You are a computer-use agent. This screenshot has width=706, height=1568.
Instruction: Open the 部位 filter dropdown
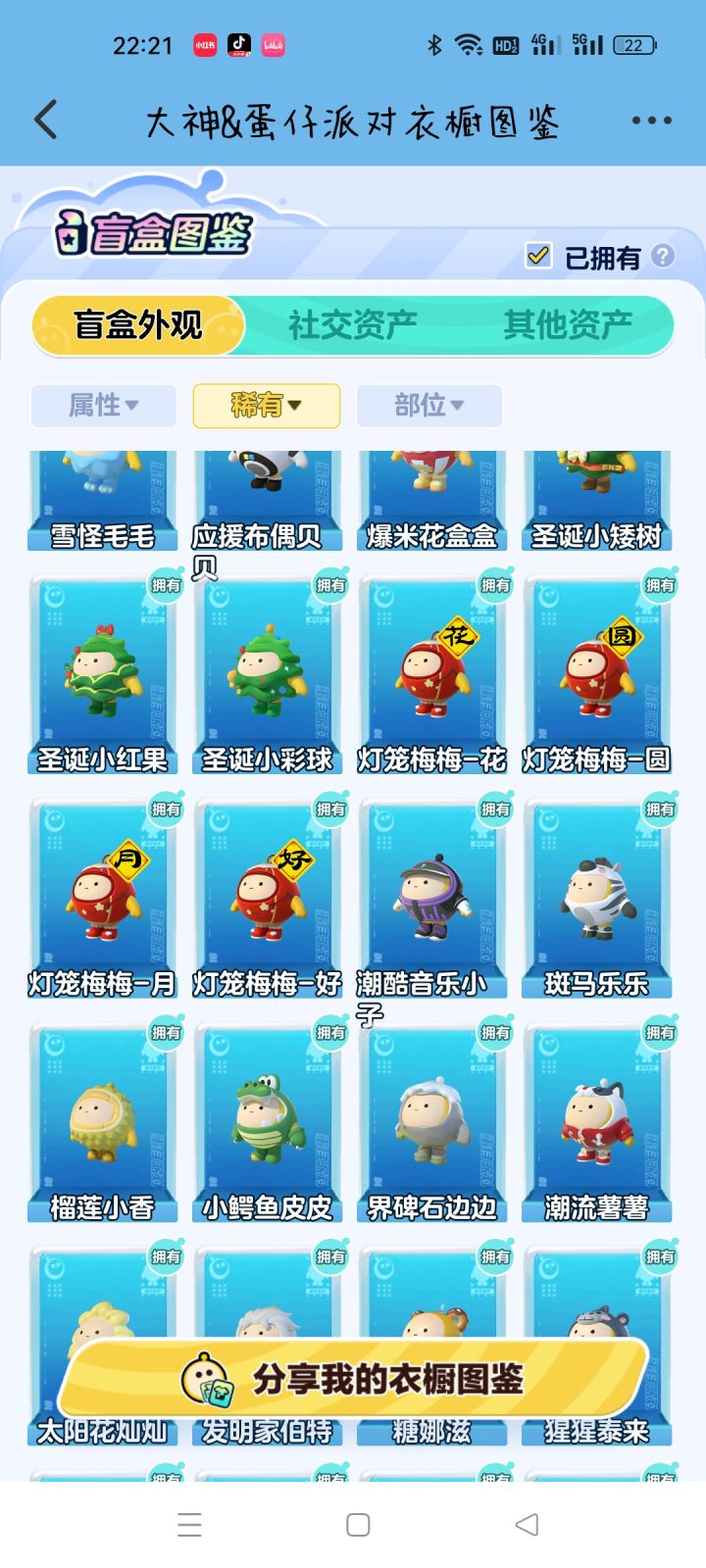point(428,406)
